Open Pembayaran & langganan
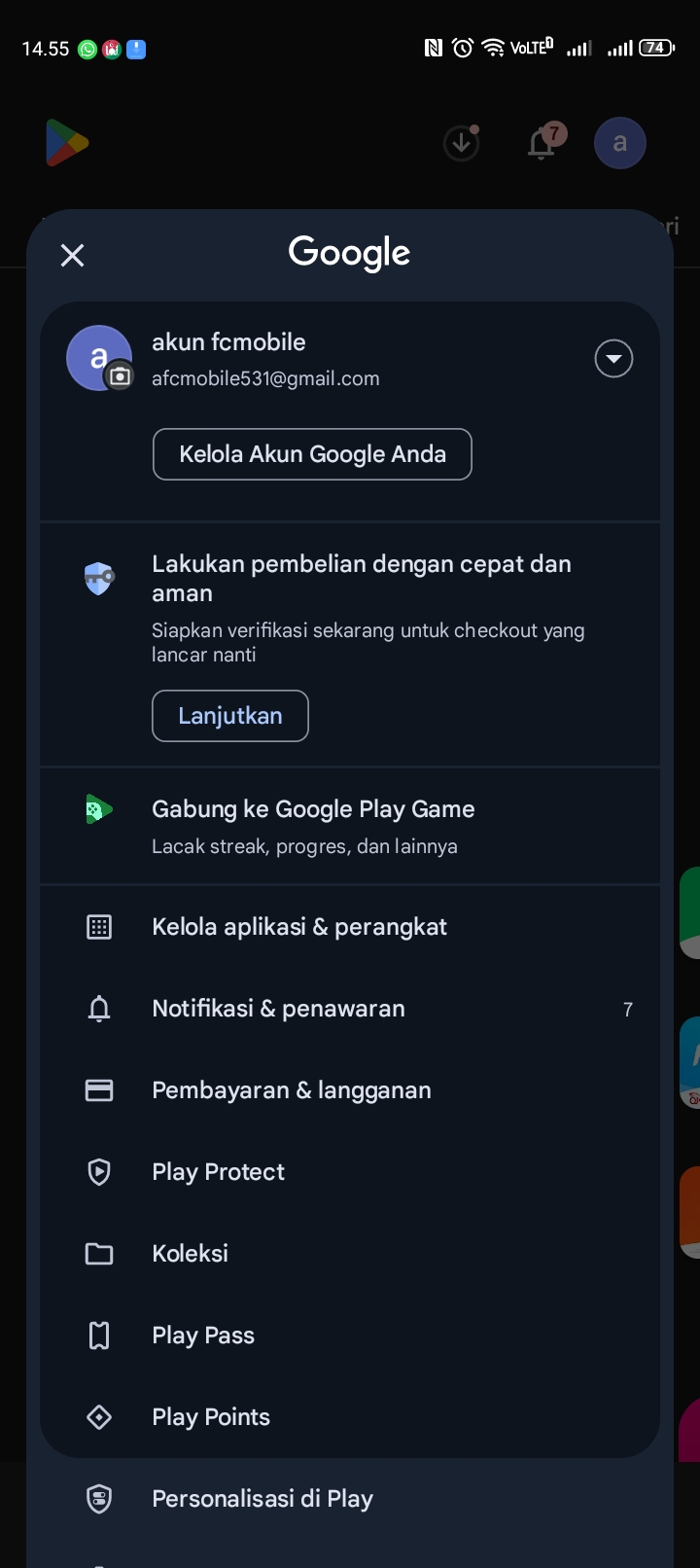 pyautogui.click(x=292, y=1090)
